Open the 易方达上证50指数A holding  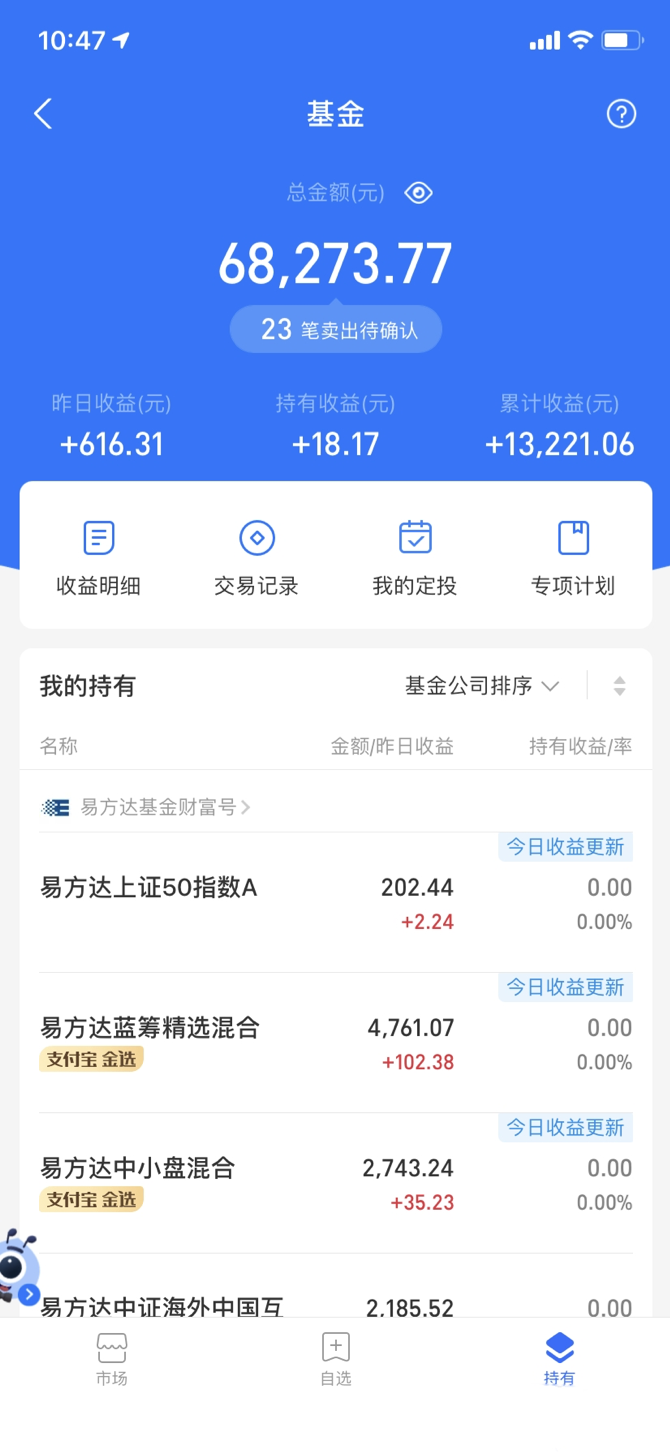[x=149, y=888]
